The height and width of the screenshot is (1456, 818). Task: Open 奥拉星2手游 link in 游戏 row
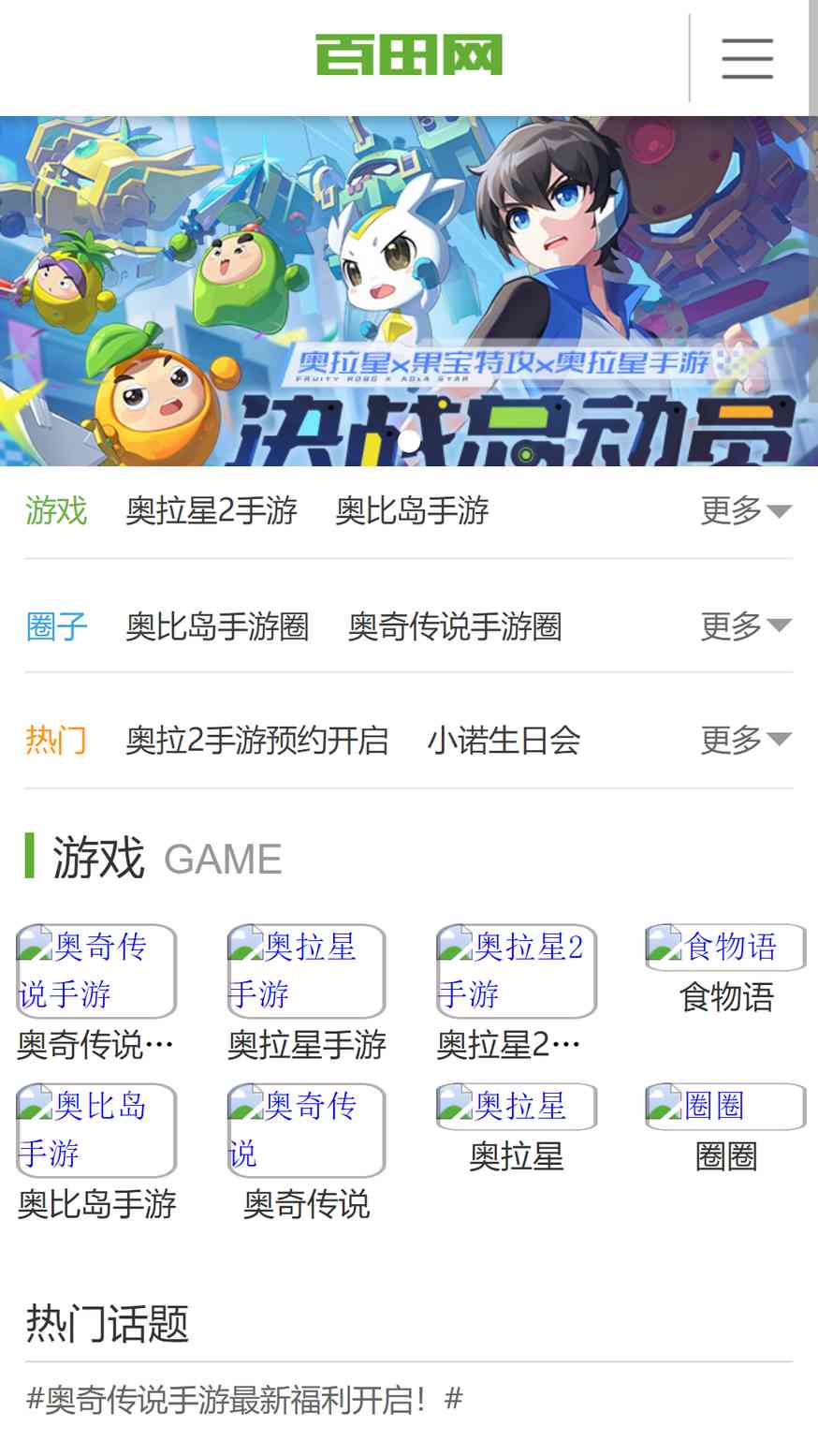212,511
